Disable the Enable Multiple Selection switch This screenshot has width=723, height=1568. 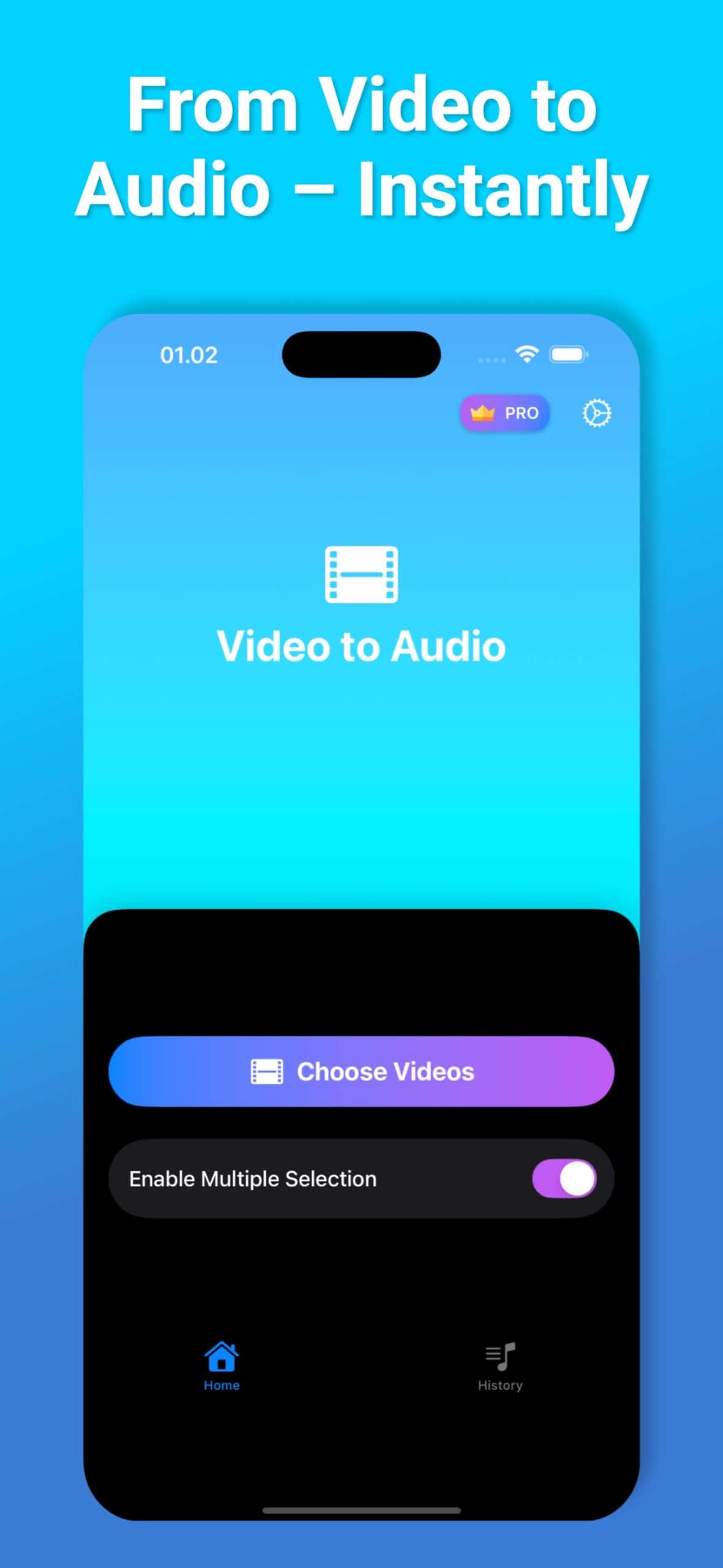tap(564, 1178)
